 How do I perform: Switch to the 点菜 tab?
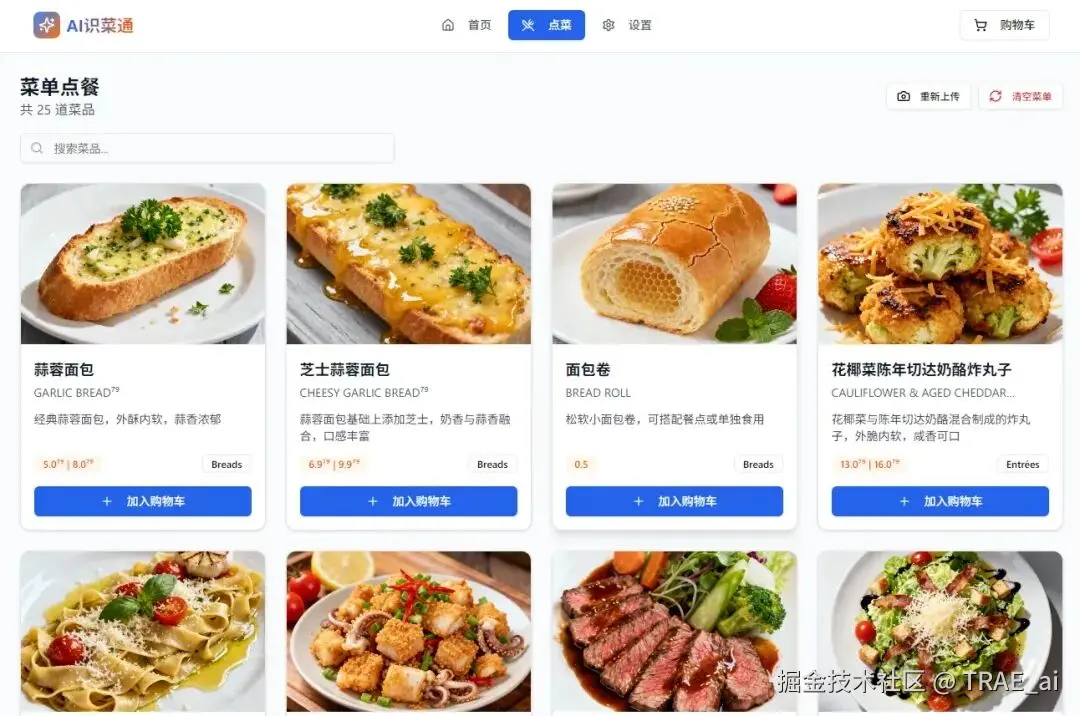pos(546,25)
